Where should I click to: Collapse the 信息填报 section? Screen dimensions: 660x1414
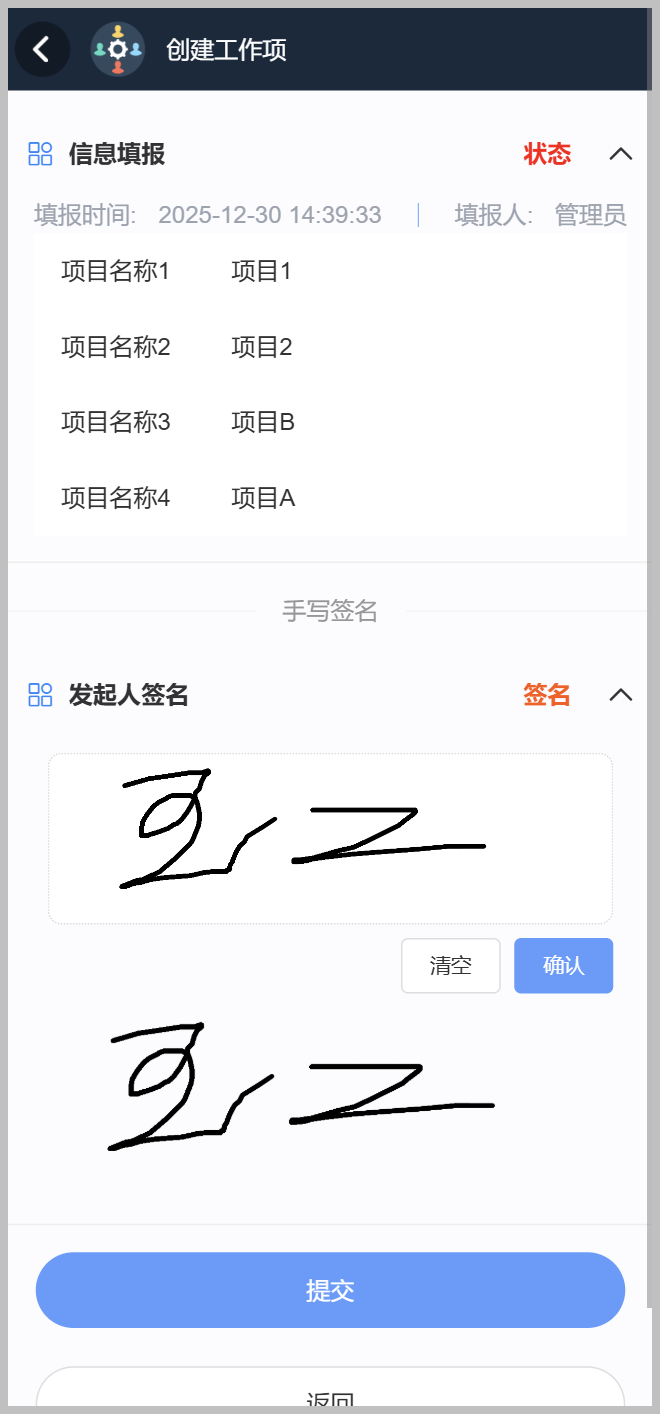pos(620,154)
